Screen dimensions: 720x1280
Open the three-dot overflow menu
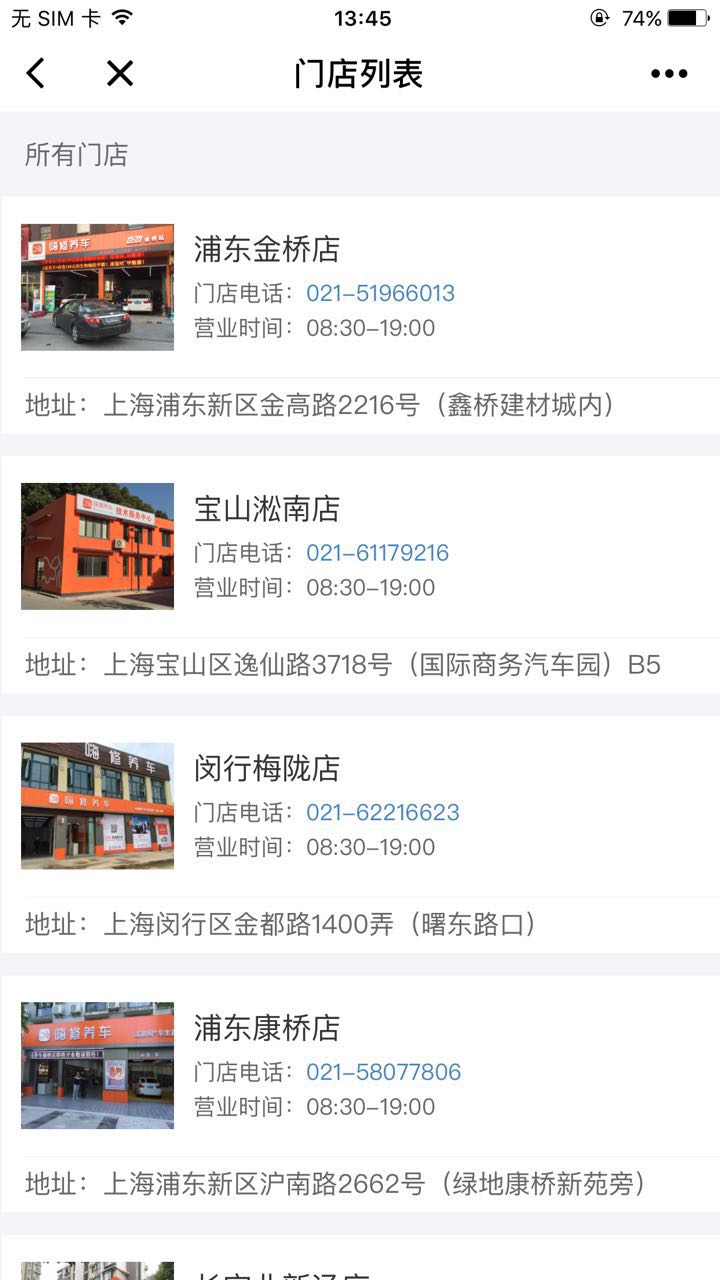[x=668, y=73]
